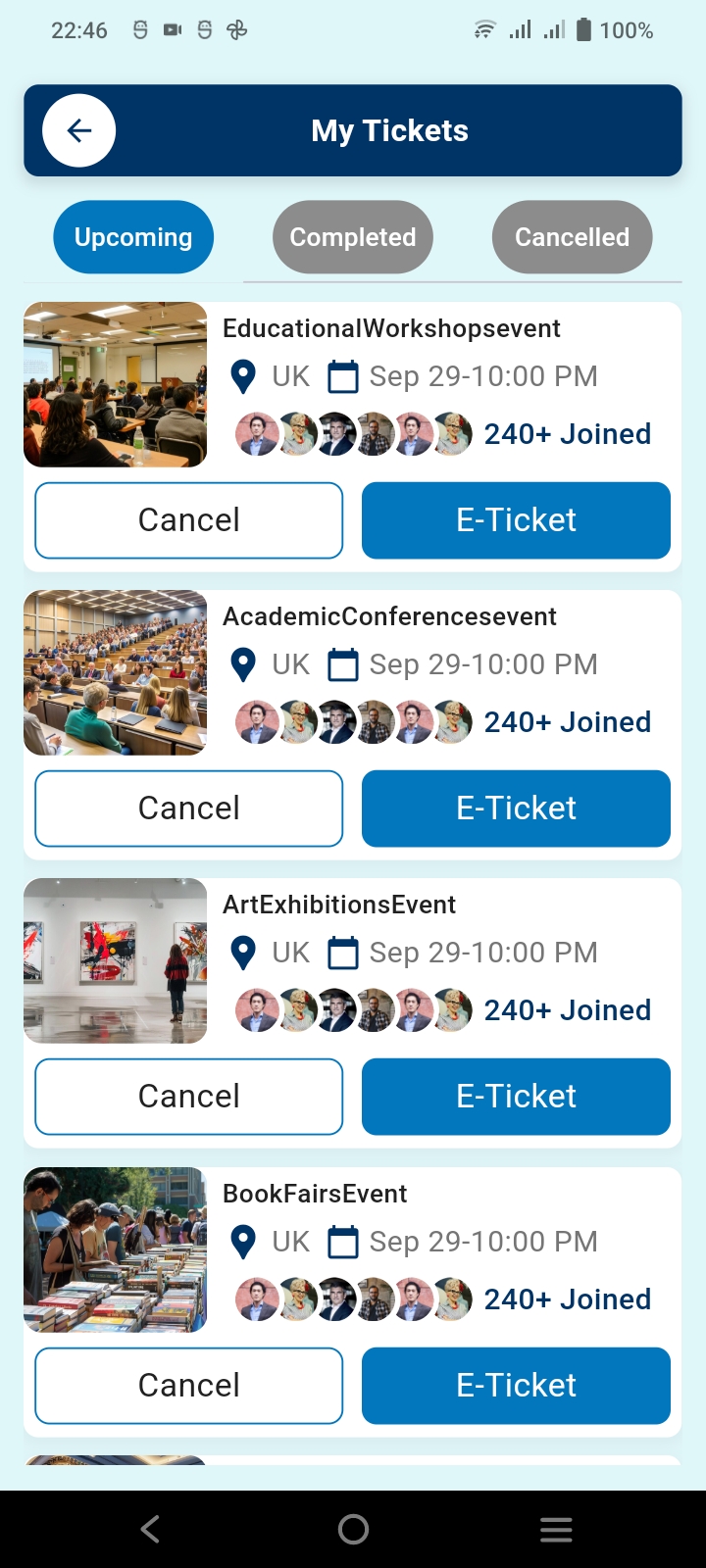Tap the calendar icon on AcademicConferencesevent

343,664
